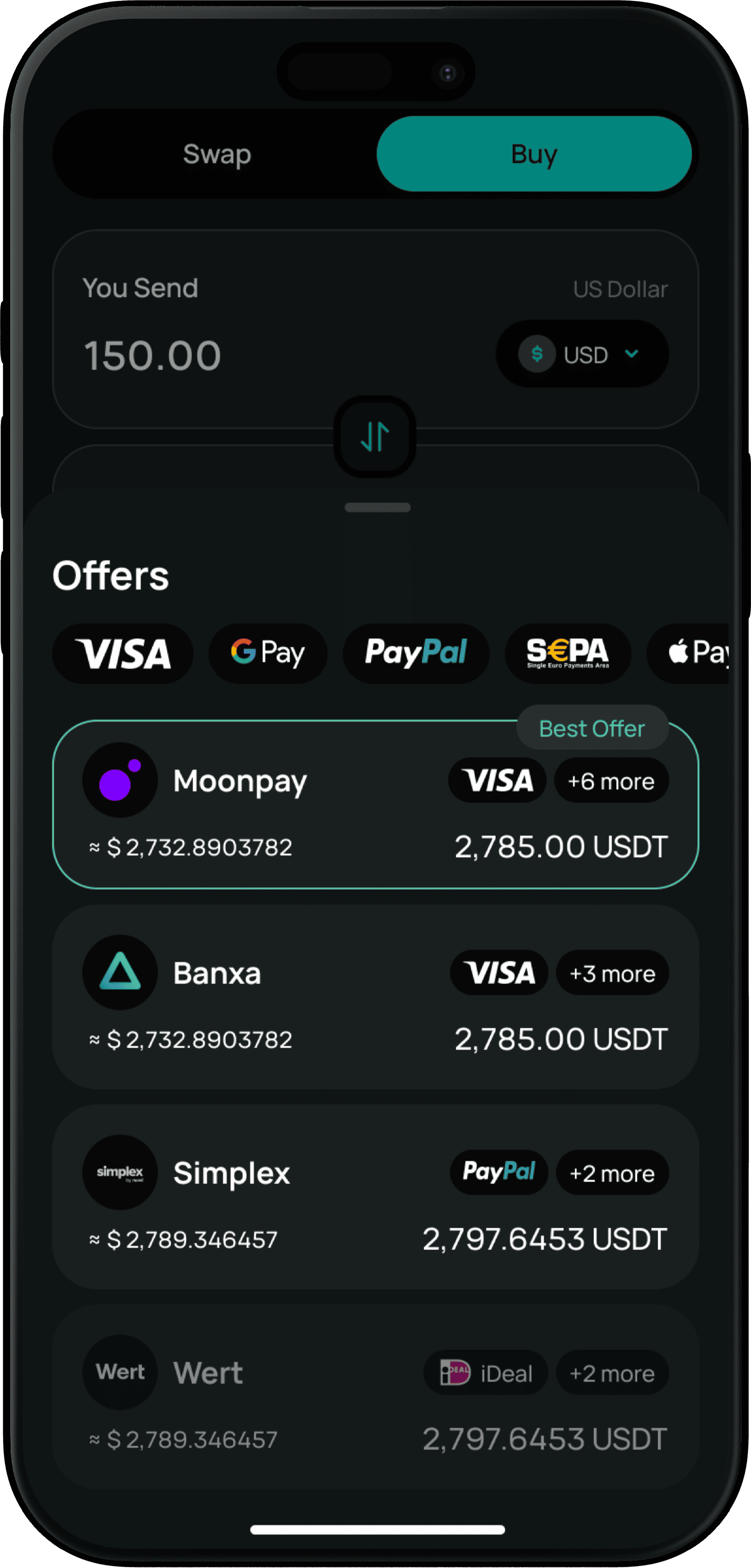Image resolution: width=751 pixels, height=1568 pixels.
Task: Tap the Offers sheet drag handle
Action: click(x=377, y=507)
